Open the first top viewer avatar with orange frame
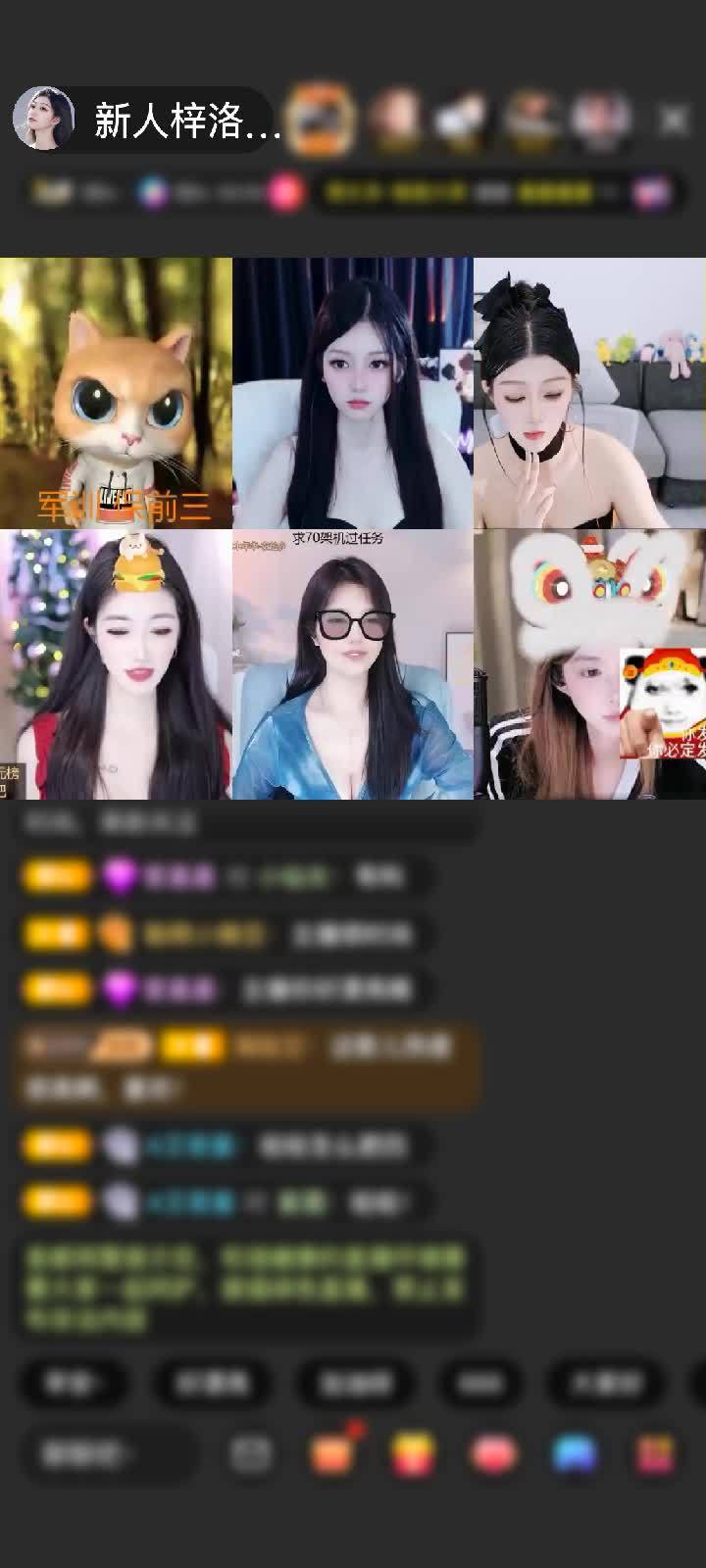706x1568 pixels. click(322, 120)
